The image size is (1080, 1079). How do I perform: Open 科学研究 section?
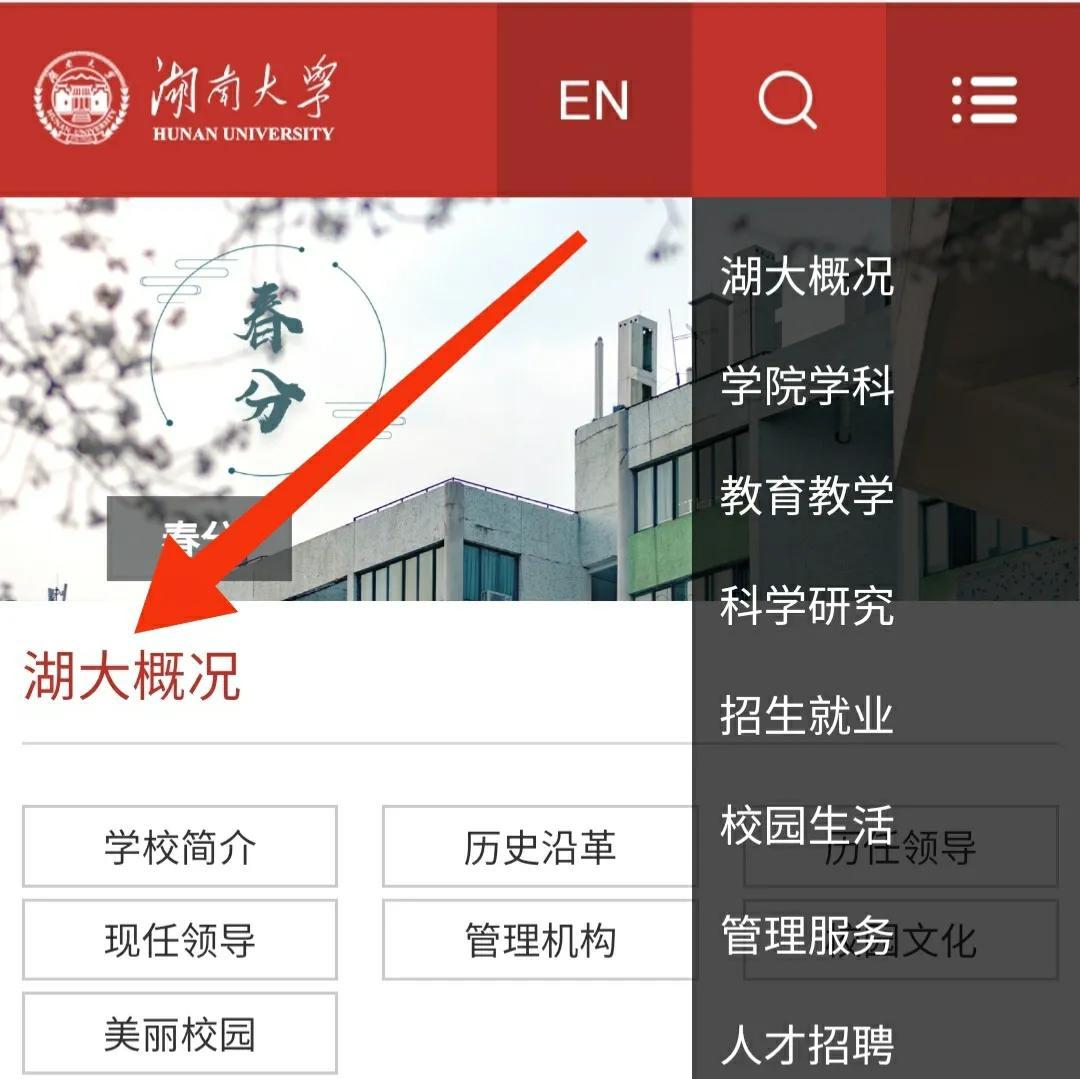[806, 607]
